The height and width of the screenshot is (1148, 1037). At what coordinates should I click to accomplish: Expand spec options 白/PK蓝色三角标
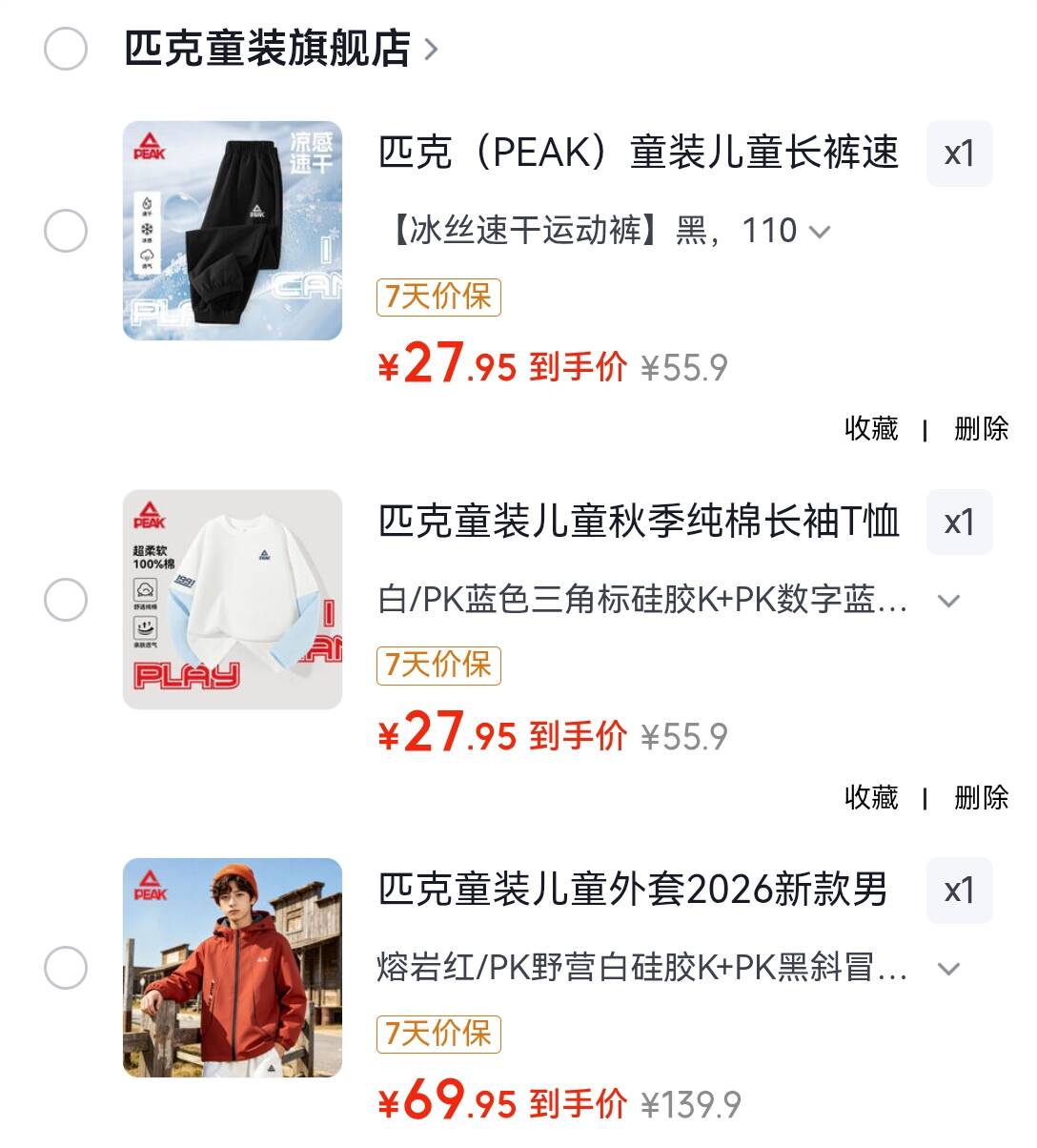(x=669, y=600)
